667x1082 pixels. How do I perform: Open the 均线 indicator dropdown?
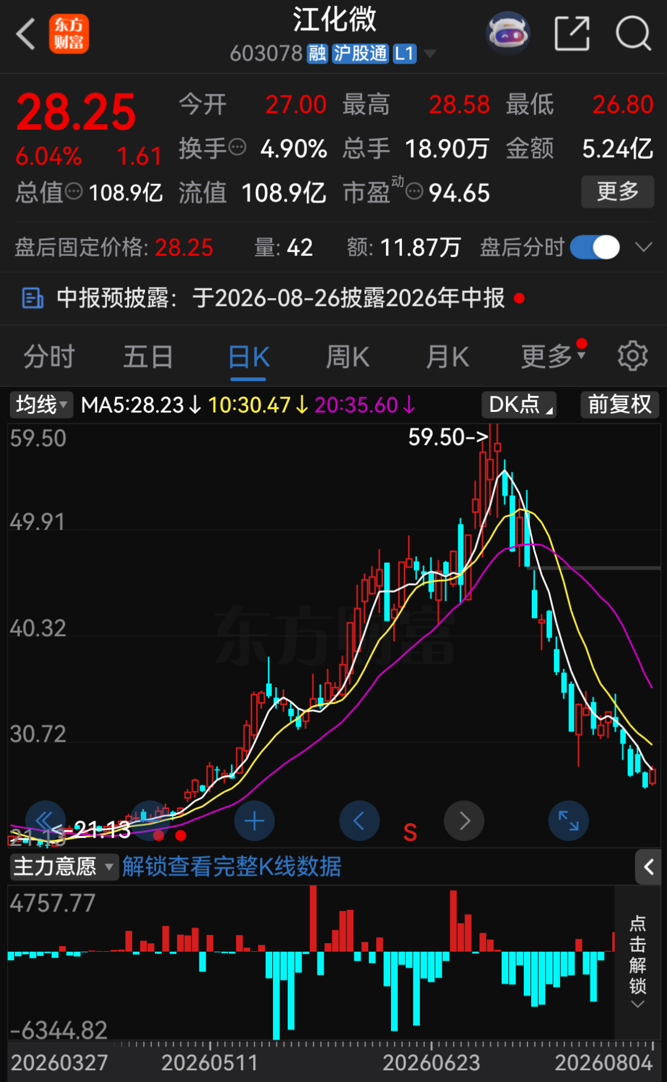pyautogui.click(x=41, y=404)
